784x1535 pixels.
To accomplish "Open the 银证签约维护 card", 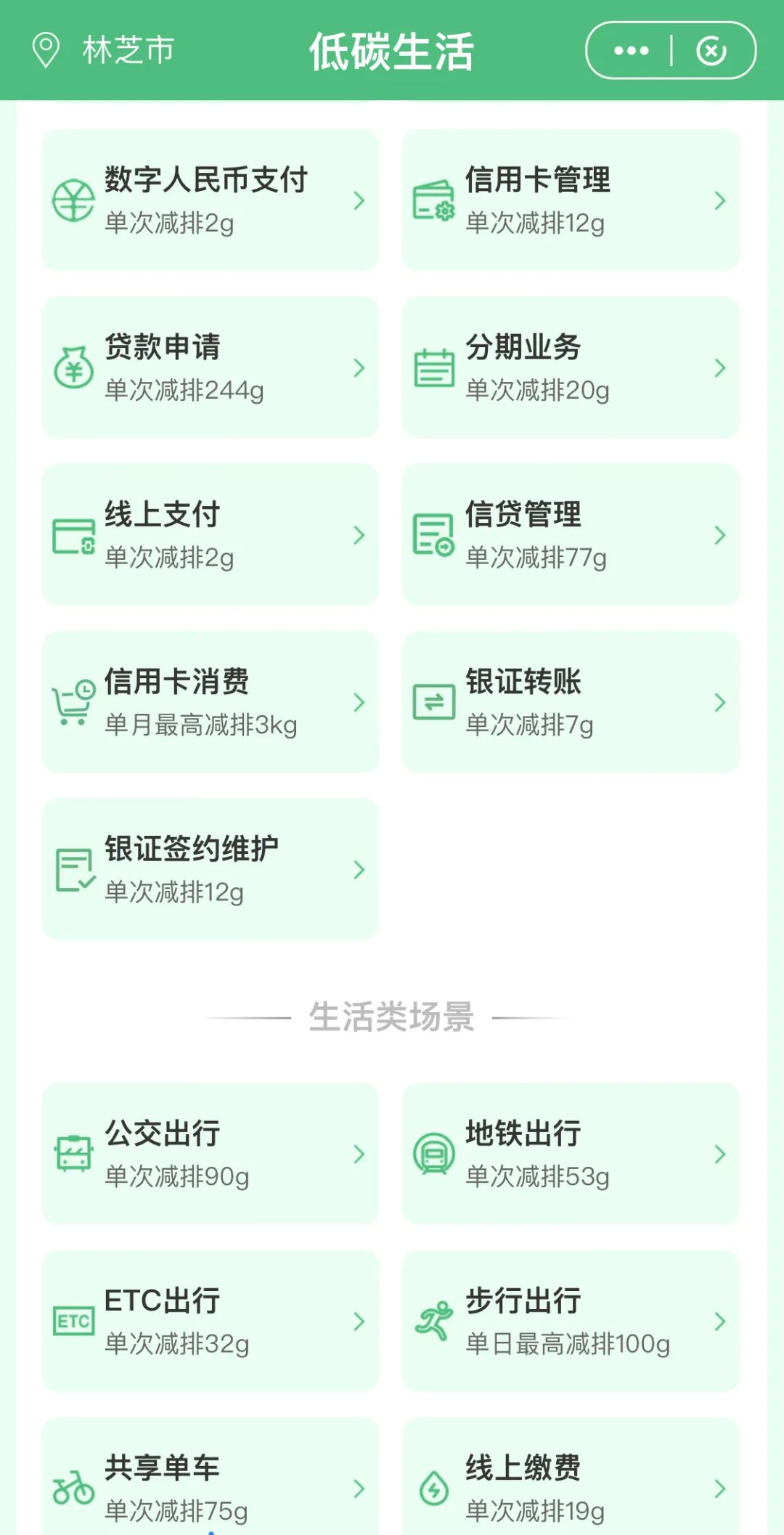I will point(211,869).
